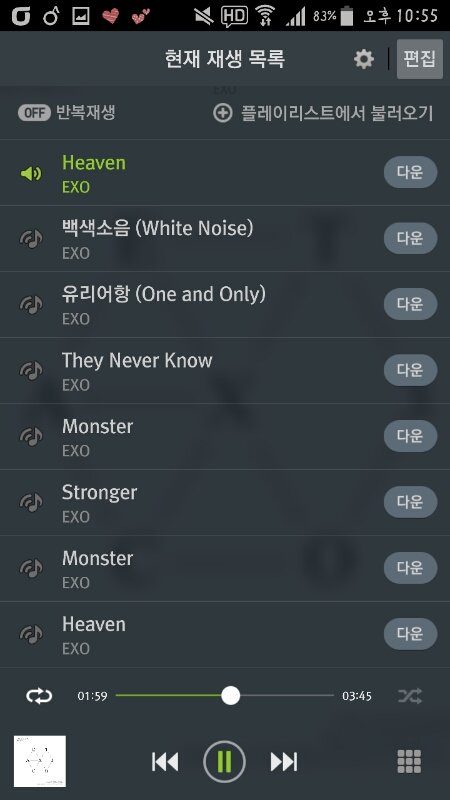Open the grid menu icon
450x800 pixels.
[x=409, y=762]
